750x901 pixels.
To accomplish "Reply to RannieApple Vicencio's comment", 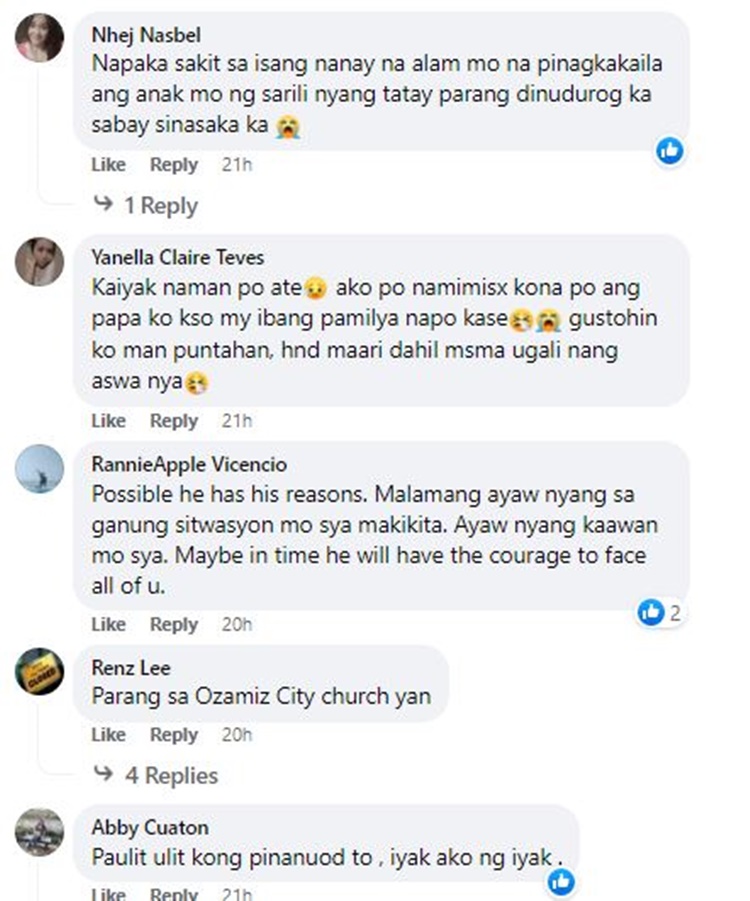I will (x=173, y=624).
